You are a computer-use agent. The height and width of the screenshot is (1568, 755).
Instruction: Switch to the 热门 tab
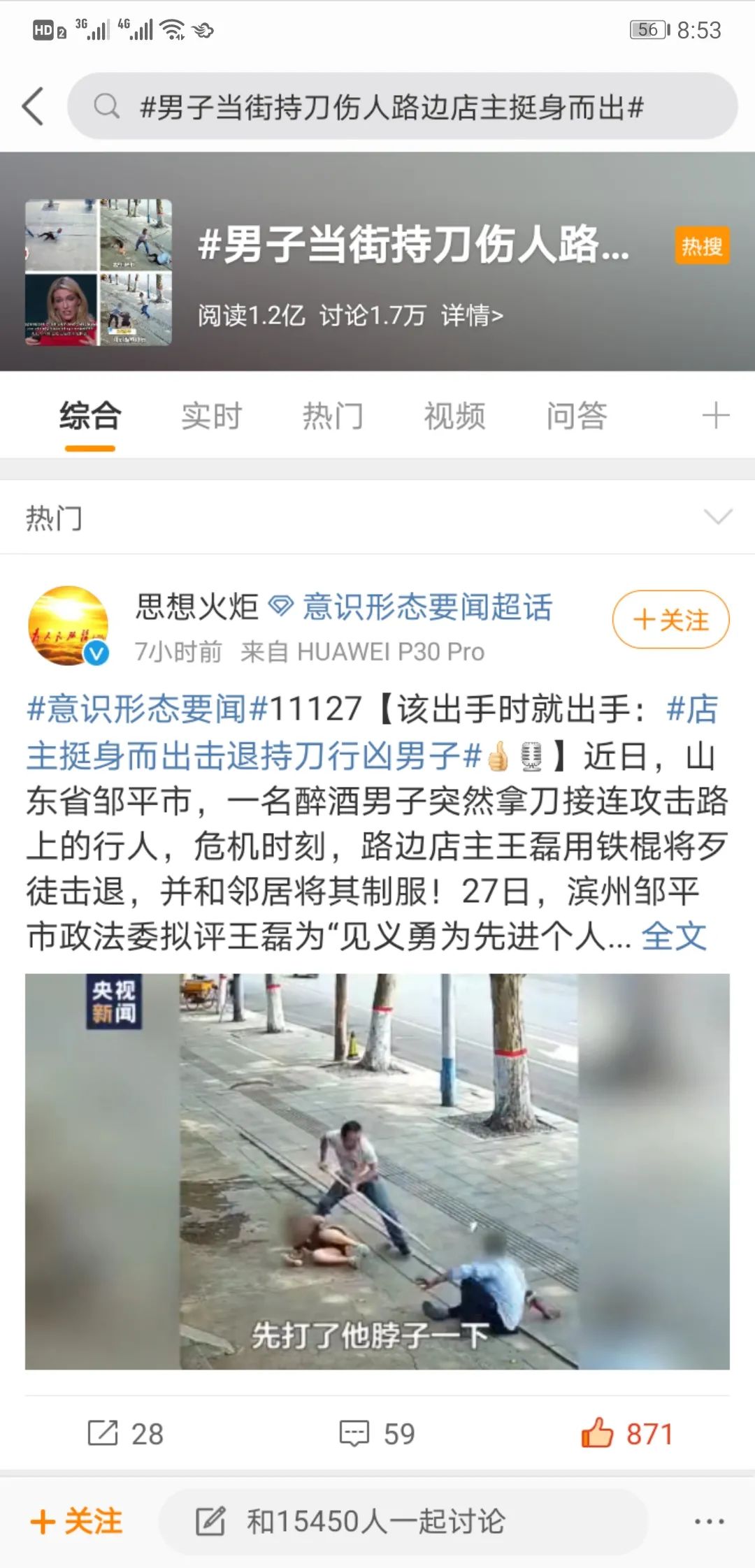[x=333, y=416]
